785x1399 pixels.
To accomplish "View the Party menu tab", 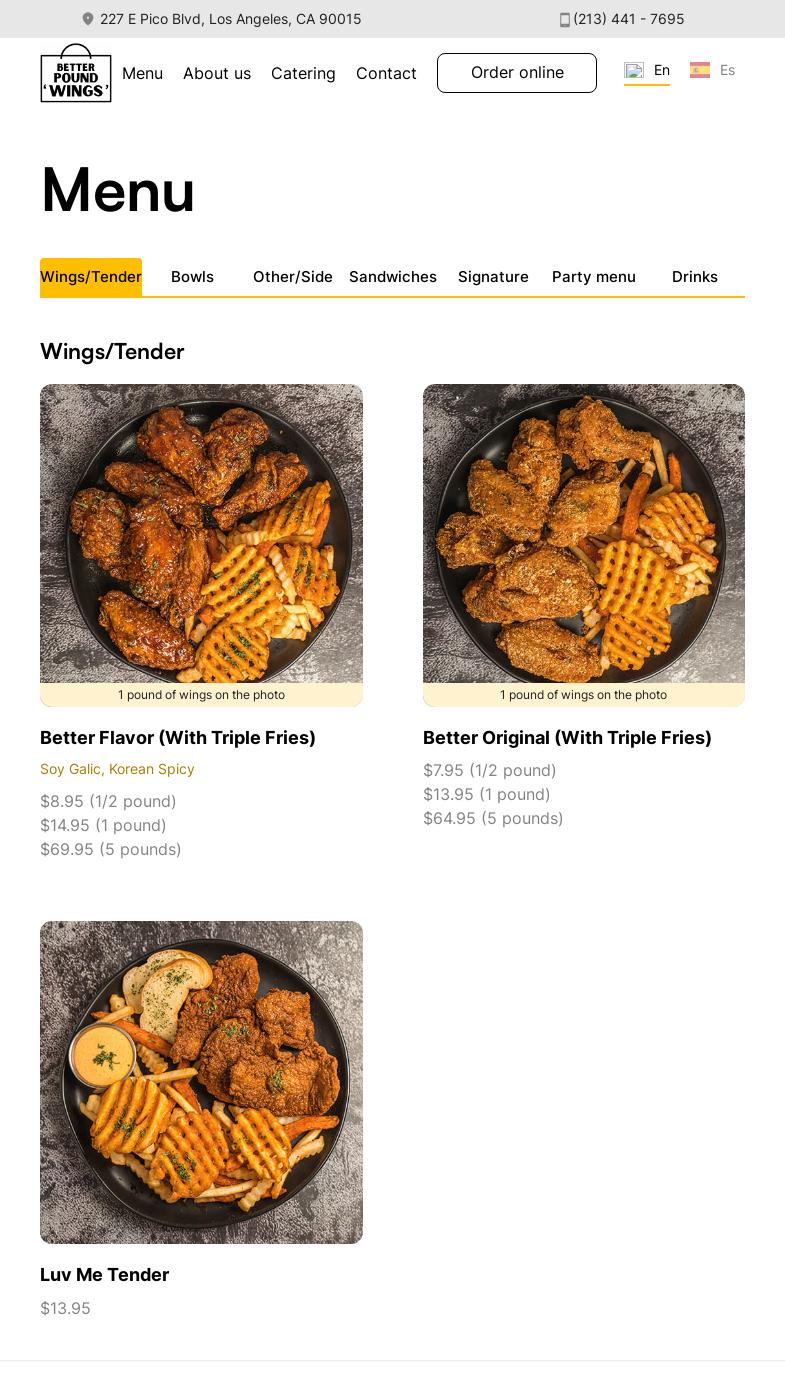I will point(594,277).
